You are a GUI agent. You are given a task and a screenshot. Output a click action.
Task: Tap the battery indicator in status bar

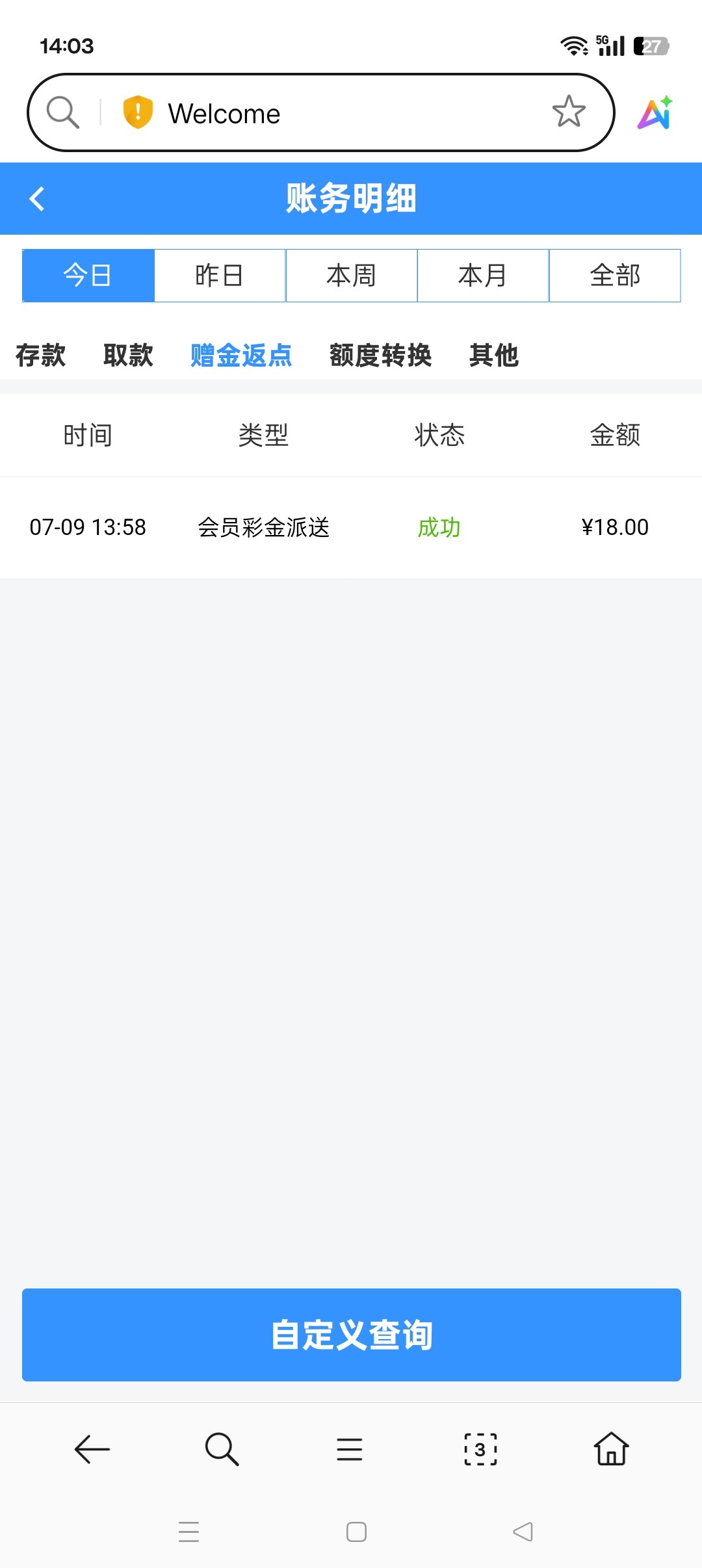click(649, 46)
